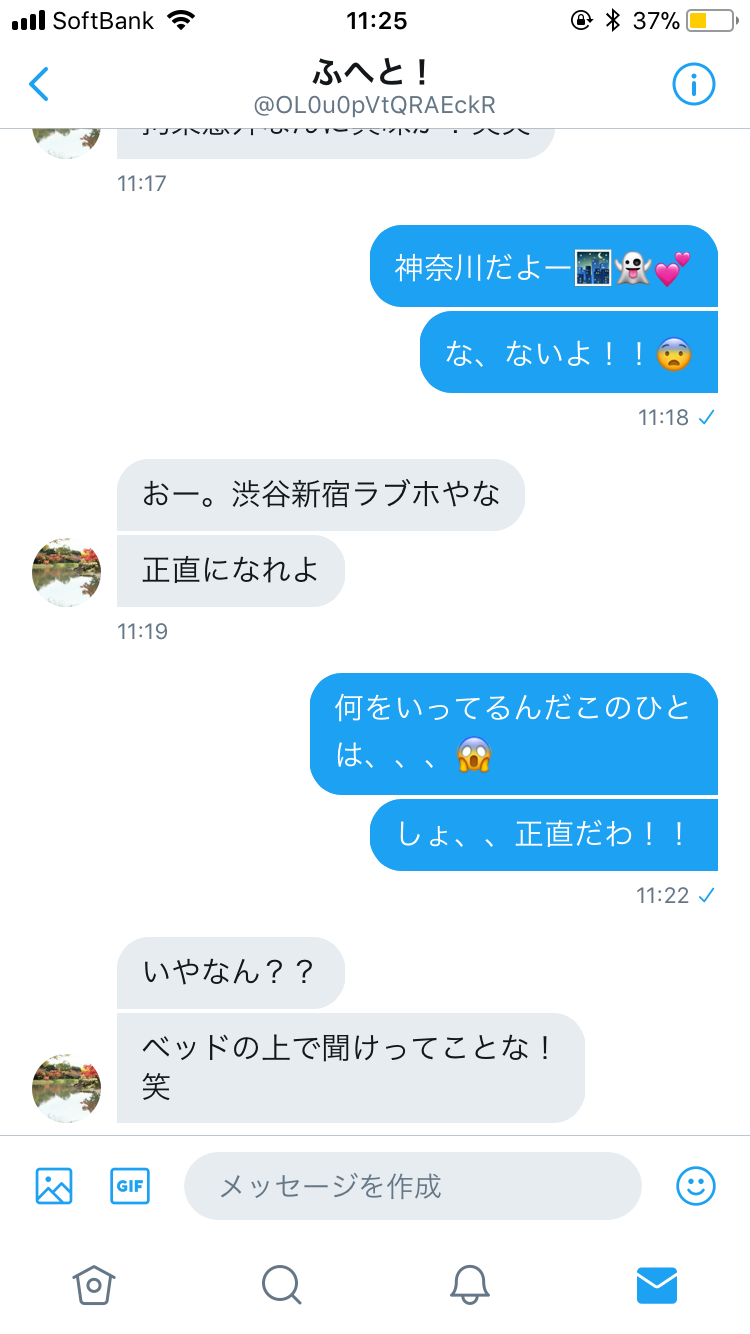Open the Notifications tab
Screen dimensions: 750x1334
point(469,1284)
